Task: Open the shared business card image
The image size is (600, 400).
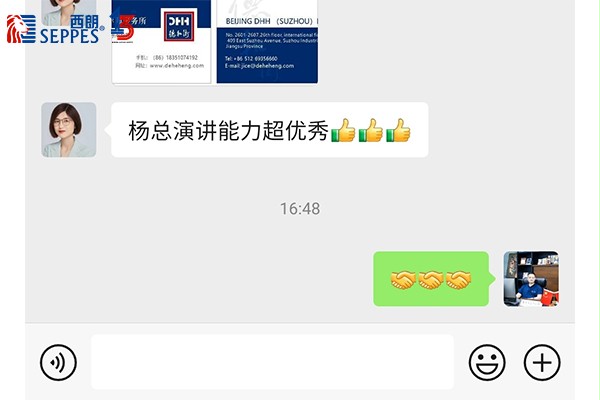Action: tap(214, 40)
